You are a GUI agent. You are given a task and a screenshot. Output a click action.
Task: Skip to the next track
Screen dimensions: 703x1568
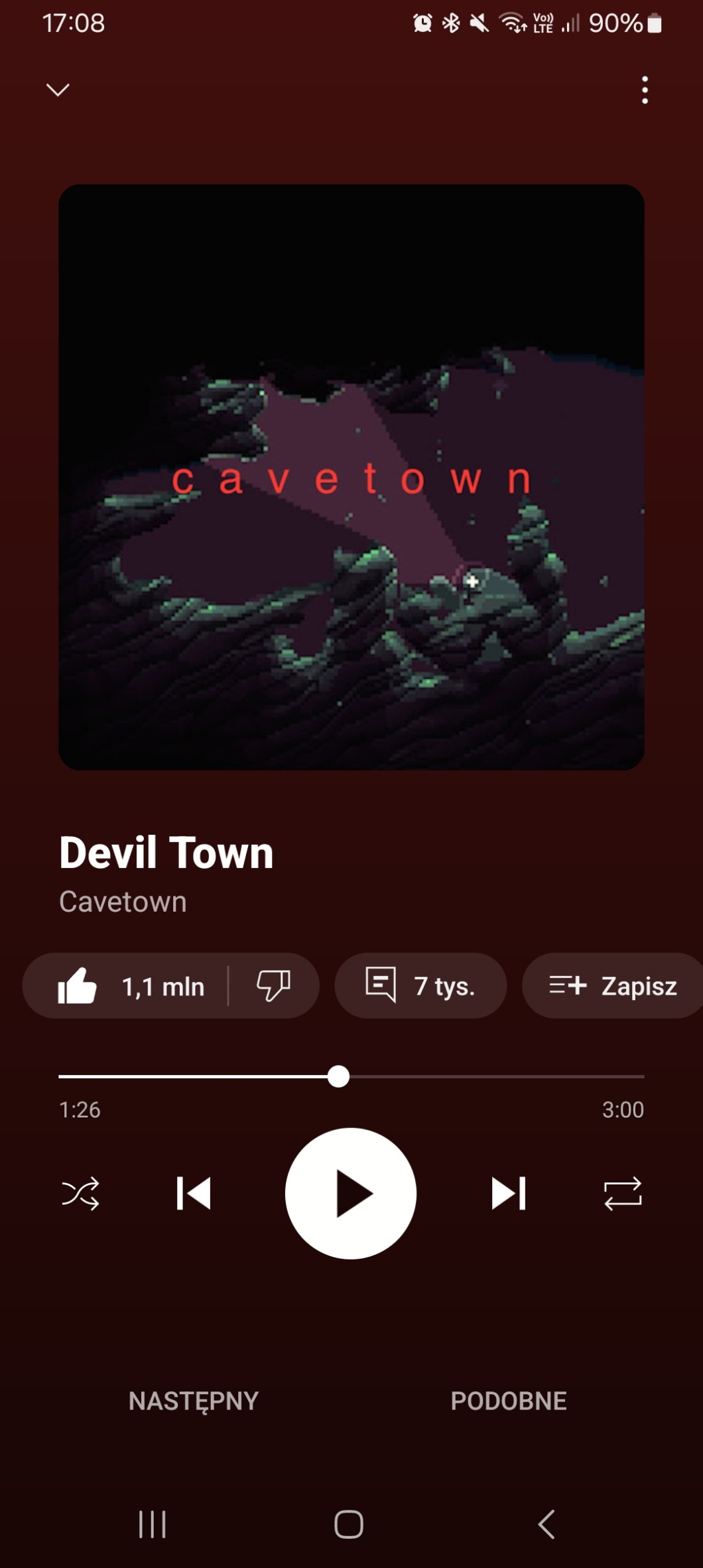pos(509,1194)
